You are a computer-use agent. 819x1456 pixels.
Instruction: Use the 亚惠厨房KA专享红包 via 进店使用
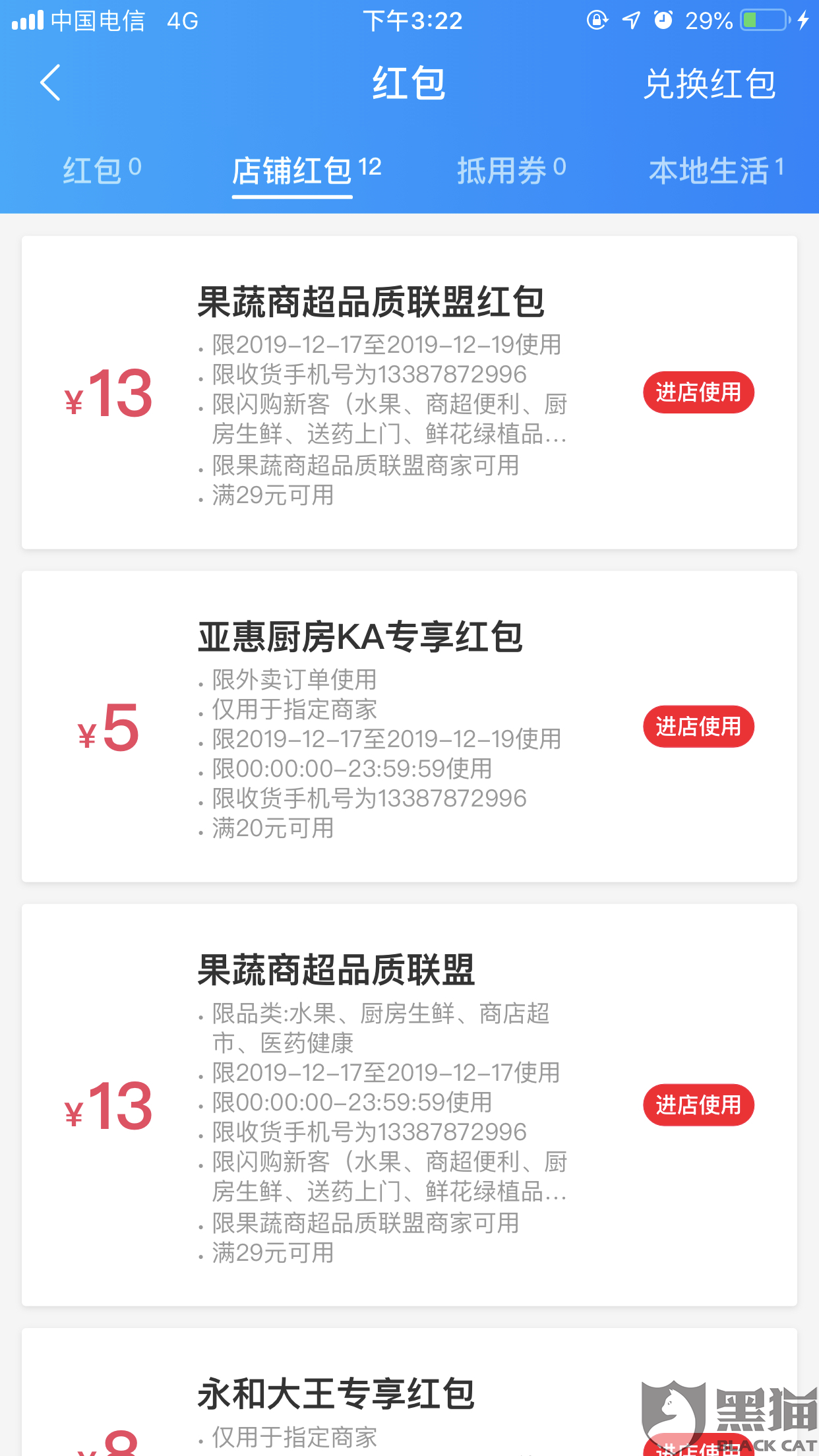[x=698, y=727]
